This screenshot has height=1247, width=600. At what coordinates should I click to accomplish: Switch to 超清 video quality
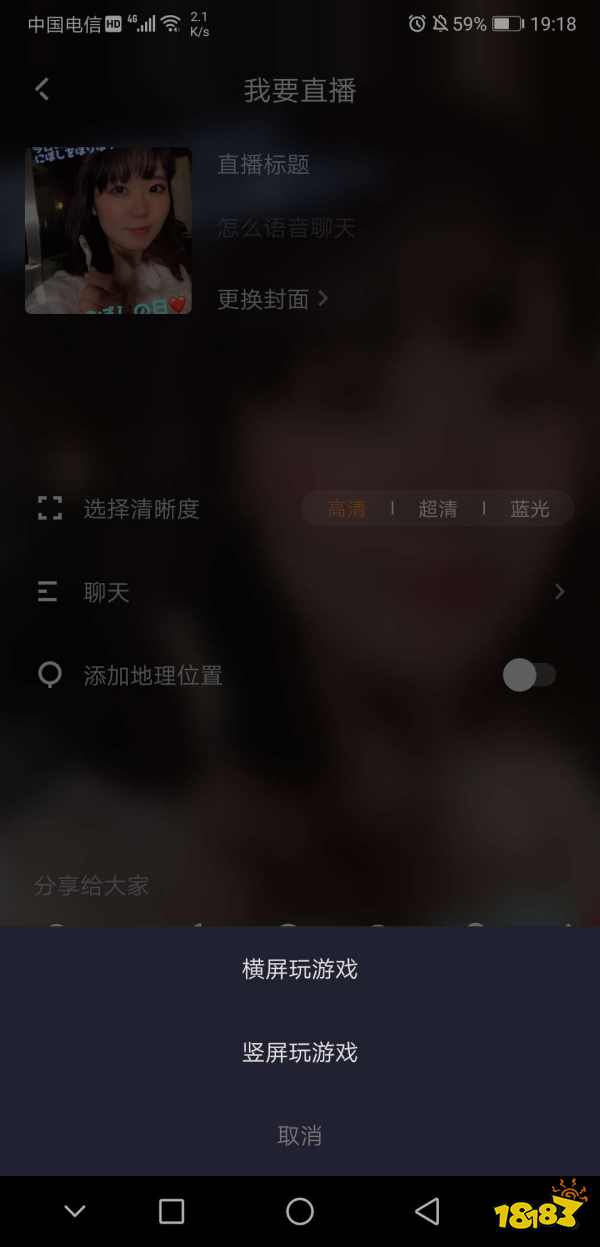(437, 509)
